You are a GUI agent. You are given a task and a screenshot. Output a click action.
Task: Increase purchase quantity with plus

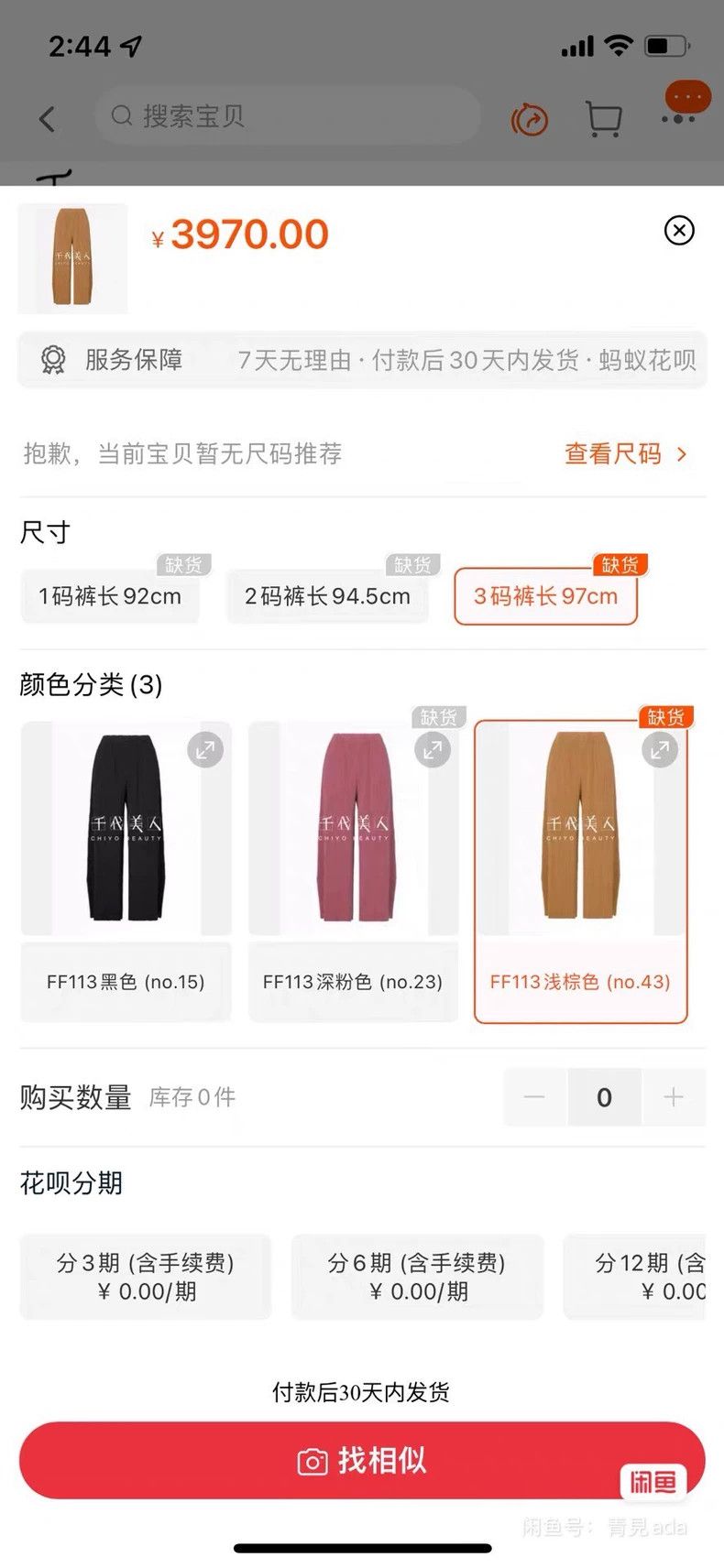pyautogui.click(x=674, y=1097)
